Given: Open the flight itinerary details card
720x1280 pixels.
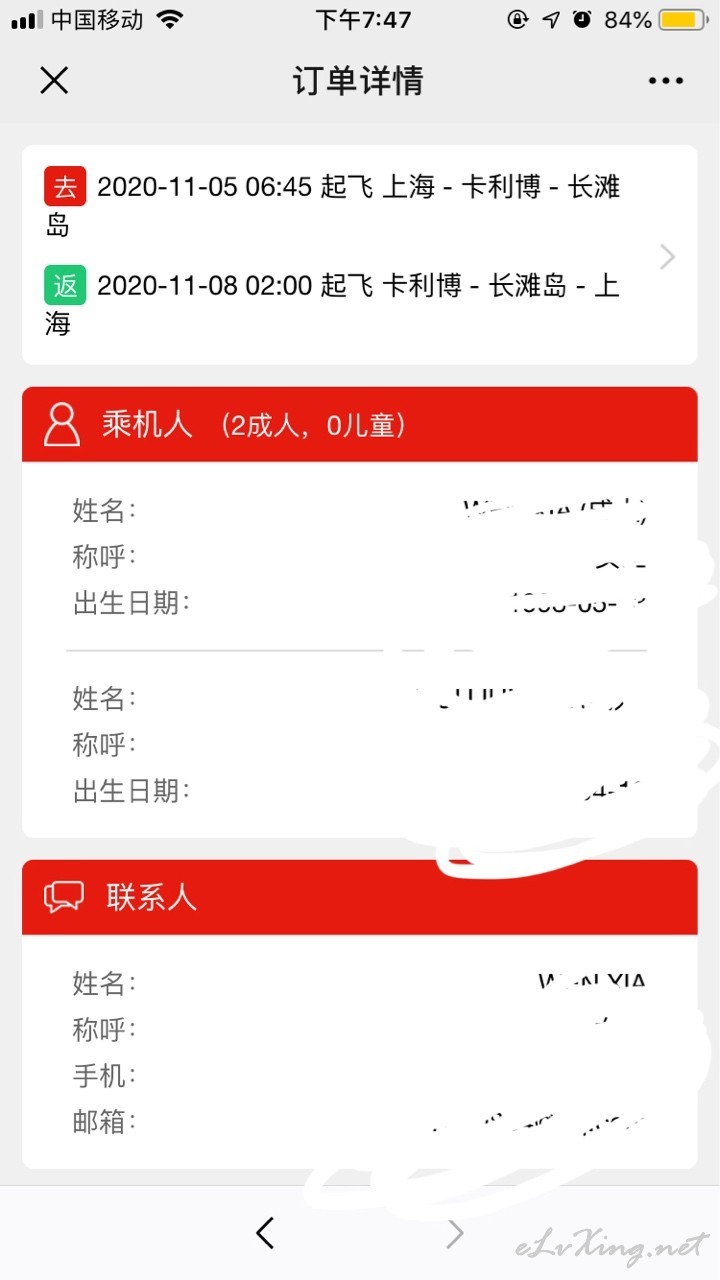Looking at the screenshot, I should [360, 255].
